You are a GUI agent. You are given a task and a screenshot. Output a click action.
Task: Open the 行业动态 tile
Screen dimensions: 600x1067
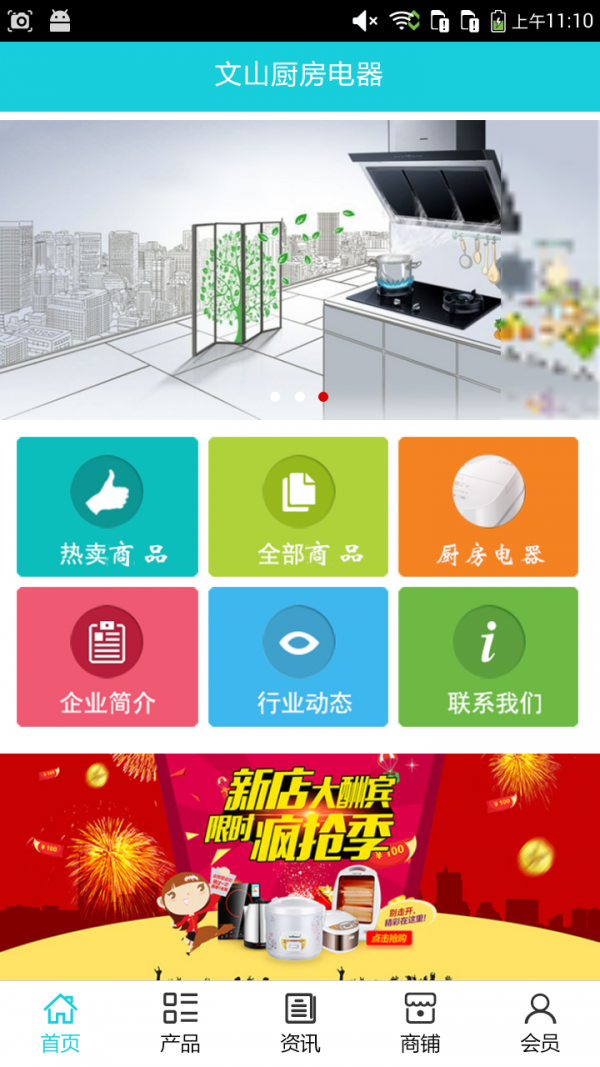[298, 656]
